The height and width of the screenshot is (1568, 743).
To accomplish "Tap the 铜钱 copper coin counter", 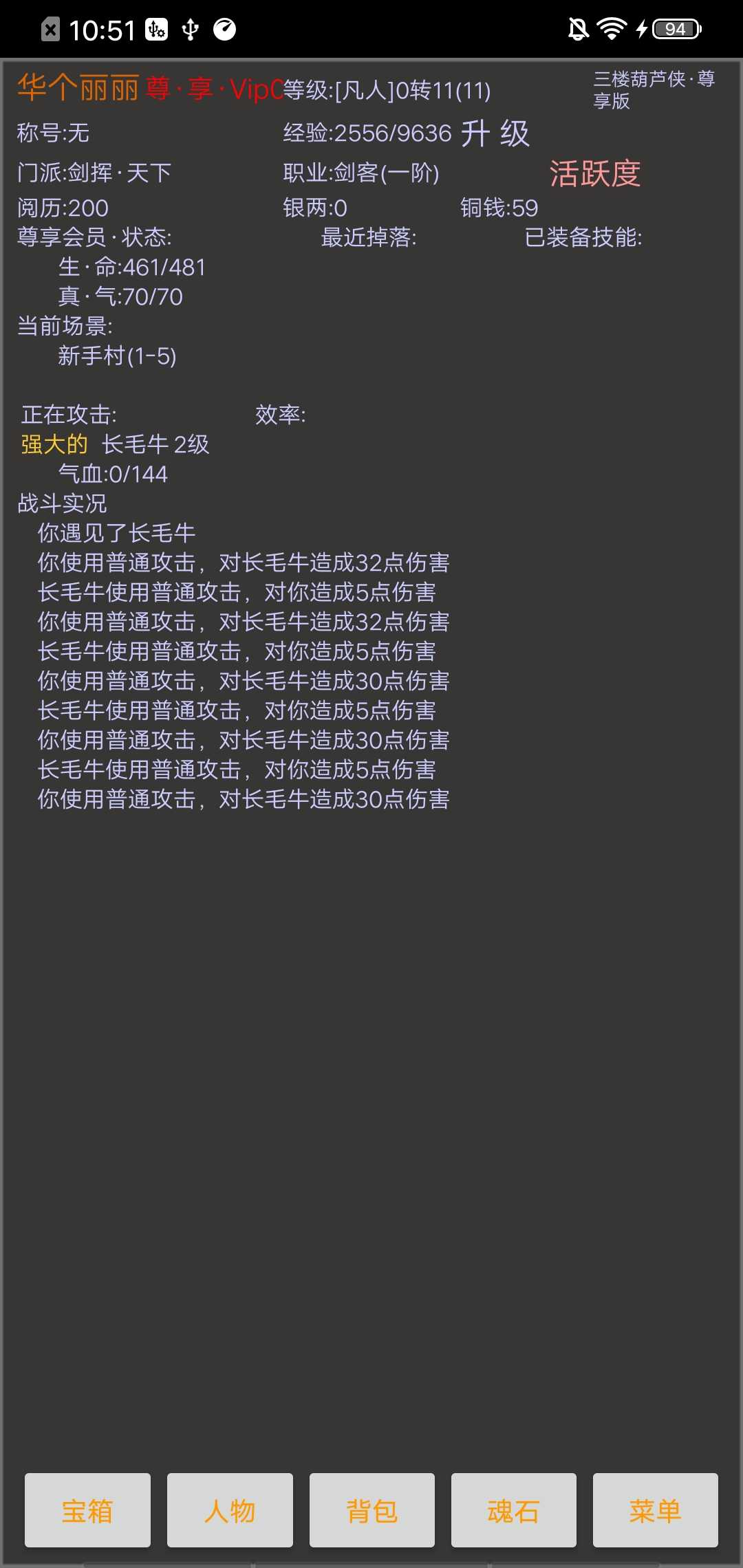I will [502, 207].
